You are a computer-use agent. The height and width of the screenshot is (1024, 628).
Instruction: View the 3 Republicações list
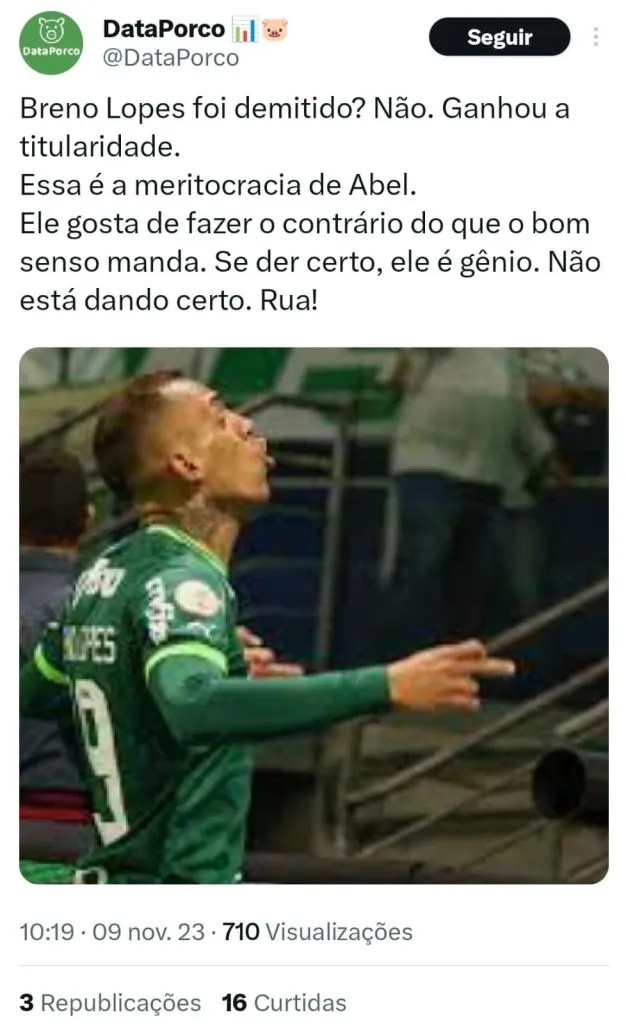pos(110,1002)
